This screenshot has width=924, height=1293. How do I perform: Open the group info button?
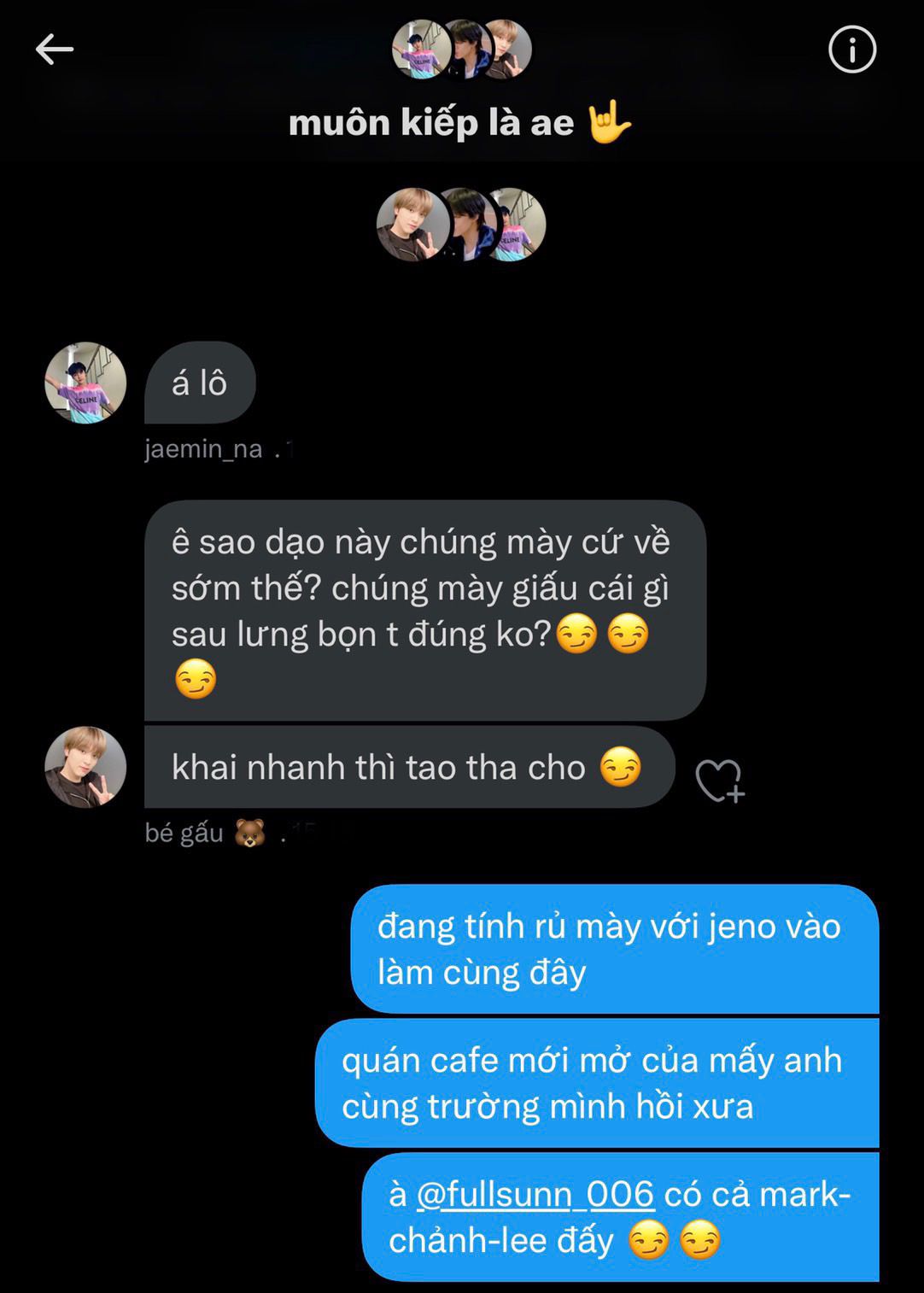pyautogui.click(x=851, y=50)
